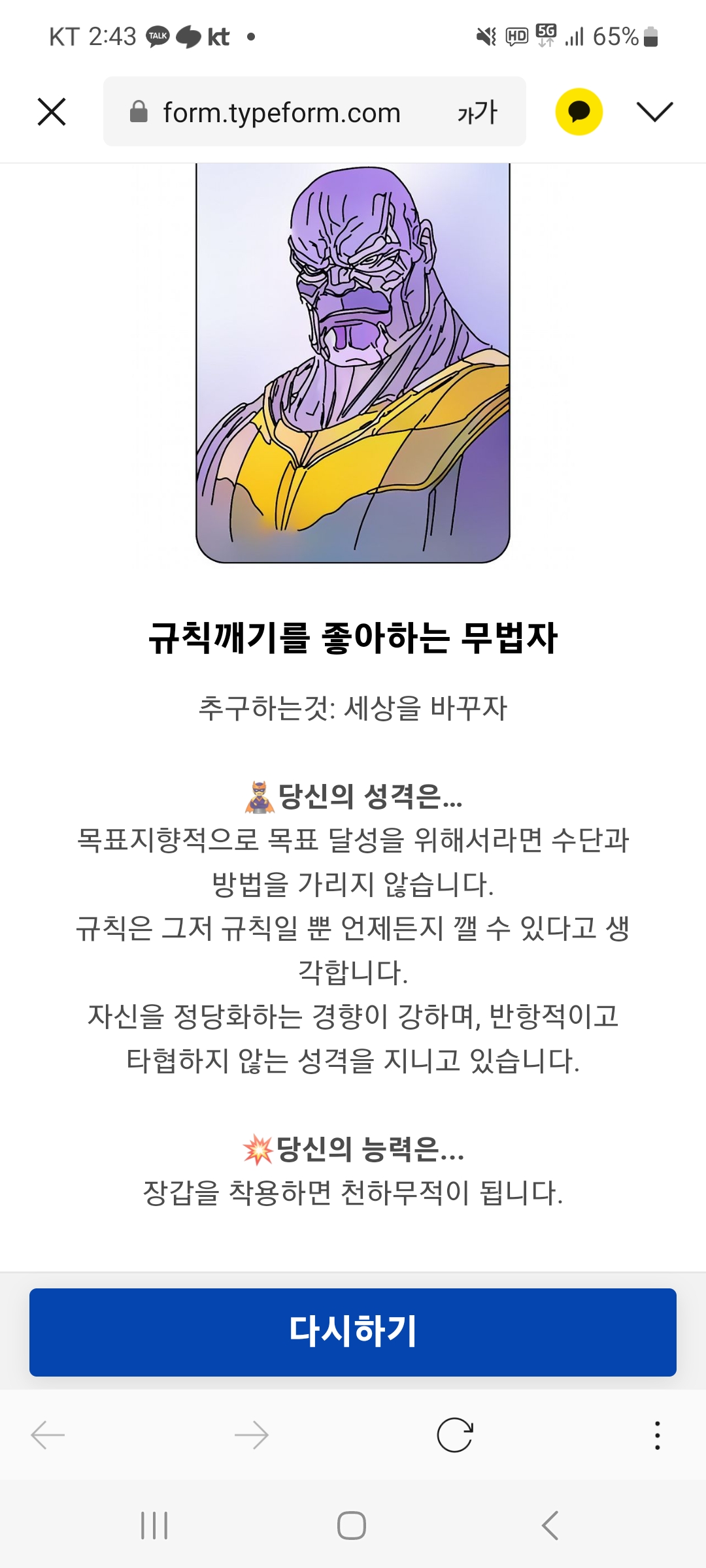Viewport: 706px width, 1568px height.
Task: Close the in-app browser with the X
Action: (52, 112)
